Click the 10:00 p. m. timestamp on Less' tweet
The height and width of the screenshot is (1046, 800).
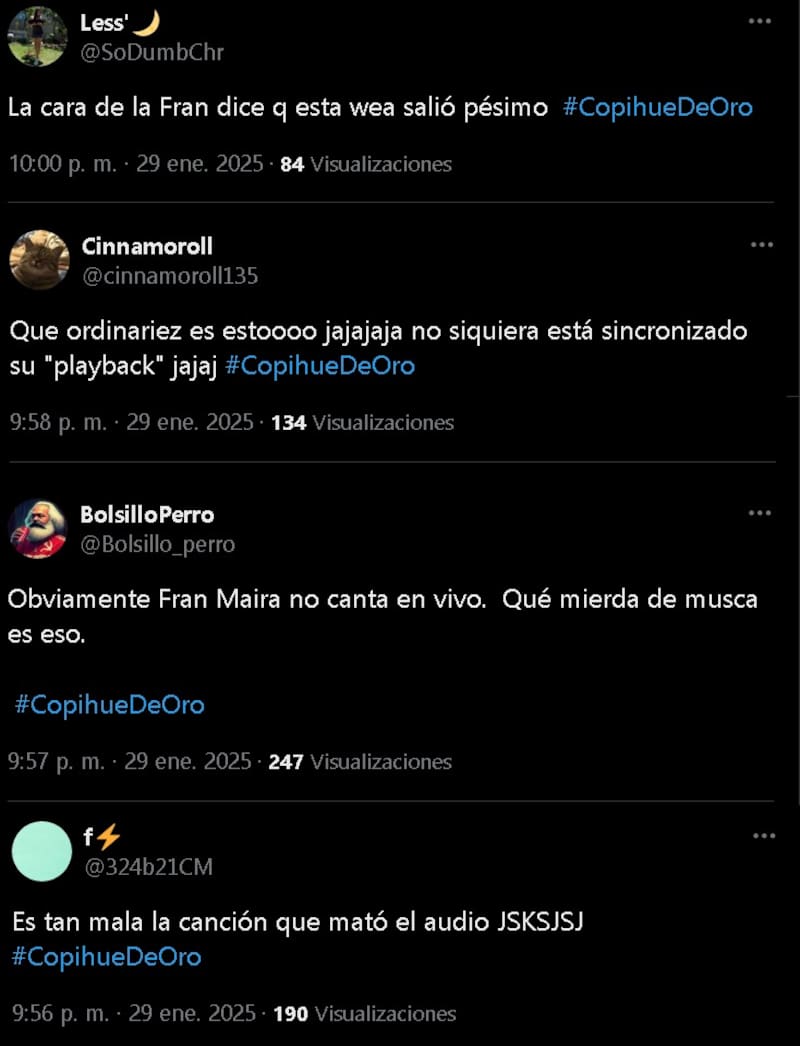[55, 163]
